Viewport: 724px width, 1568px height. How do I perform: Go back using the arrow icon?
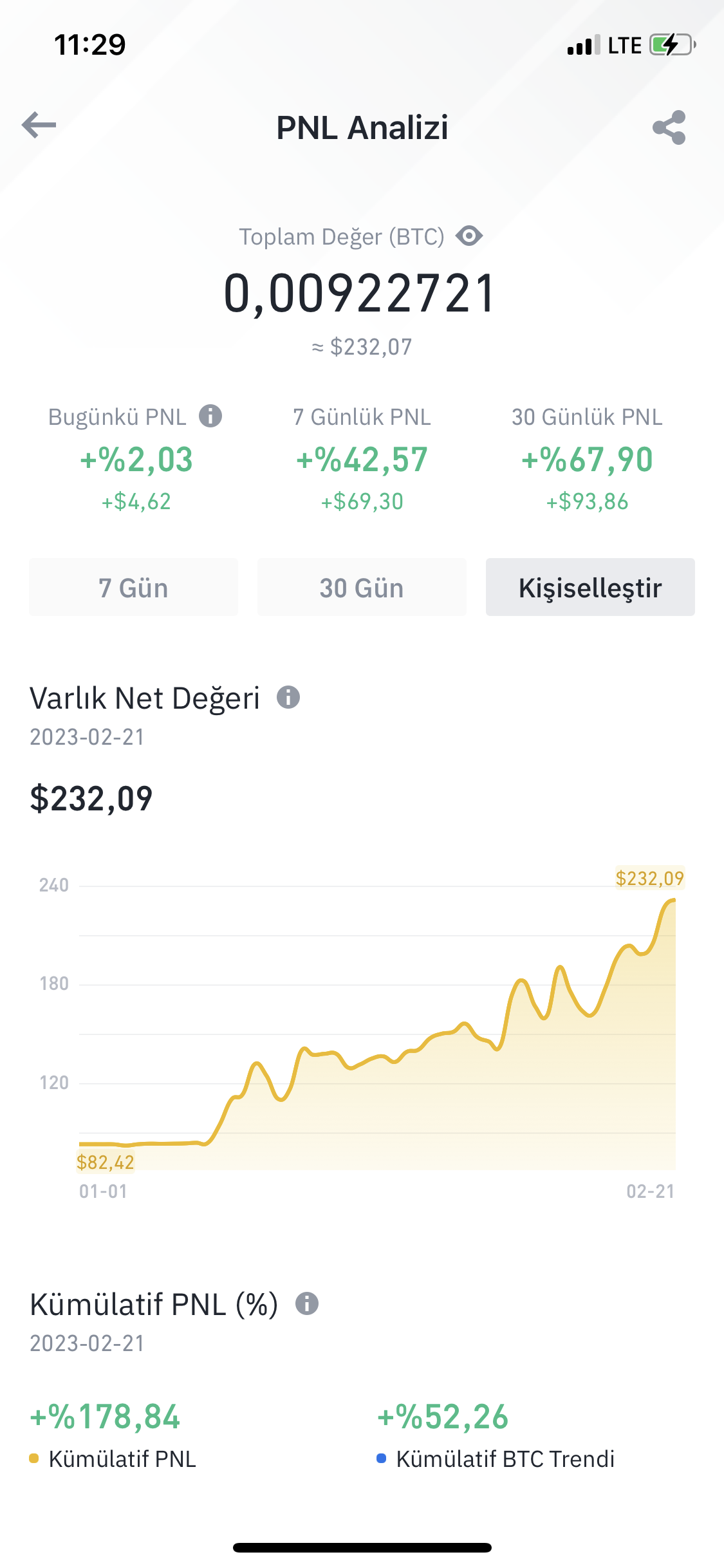pos(39,125)
